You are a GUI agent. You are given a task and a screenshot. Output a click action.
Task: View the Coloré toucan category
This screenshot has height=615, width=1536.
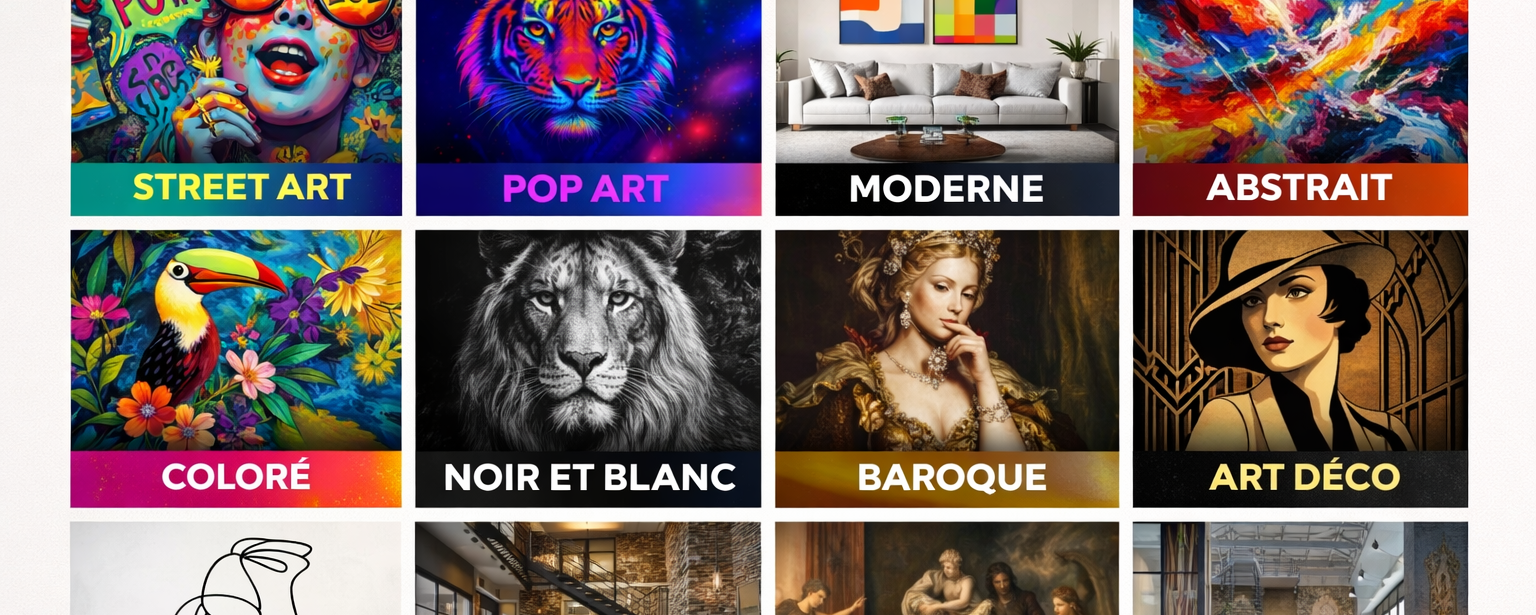coord(236,368)
